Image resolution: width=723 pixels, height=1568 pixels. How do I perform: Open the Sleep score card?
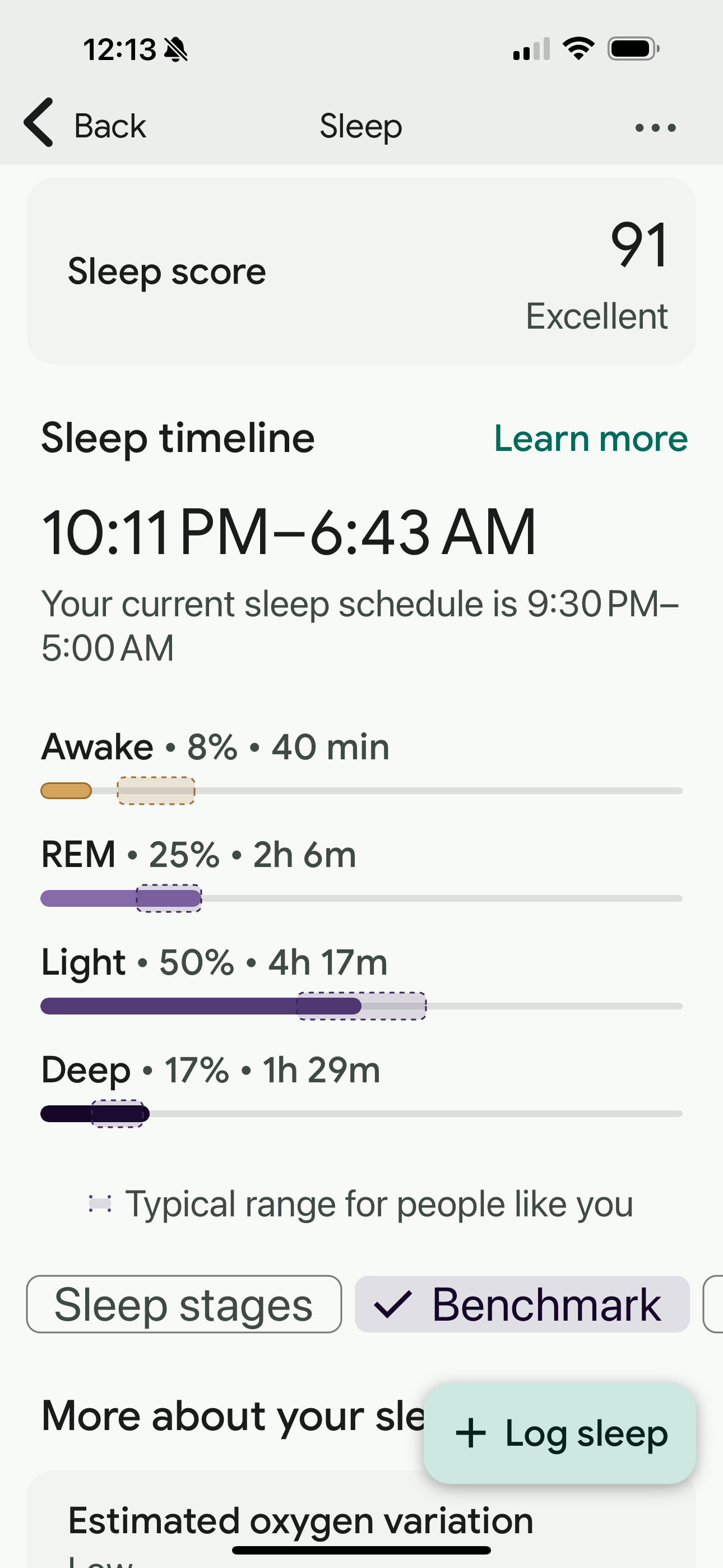tap(361, 271)
